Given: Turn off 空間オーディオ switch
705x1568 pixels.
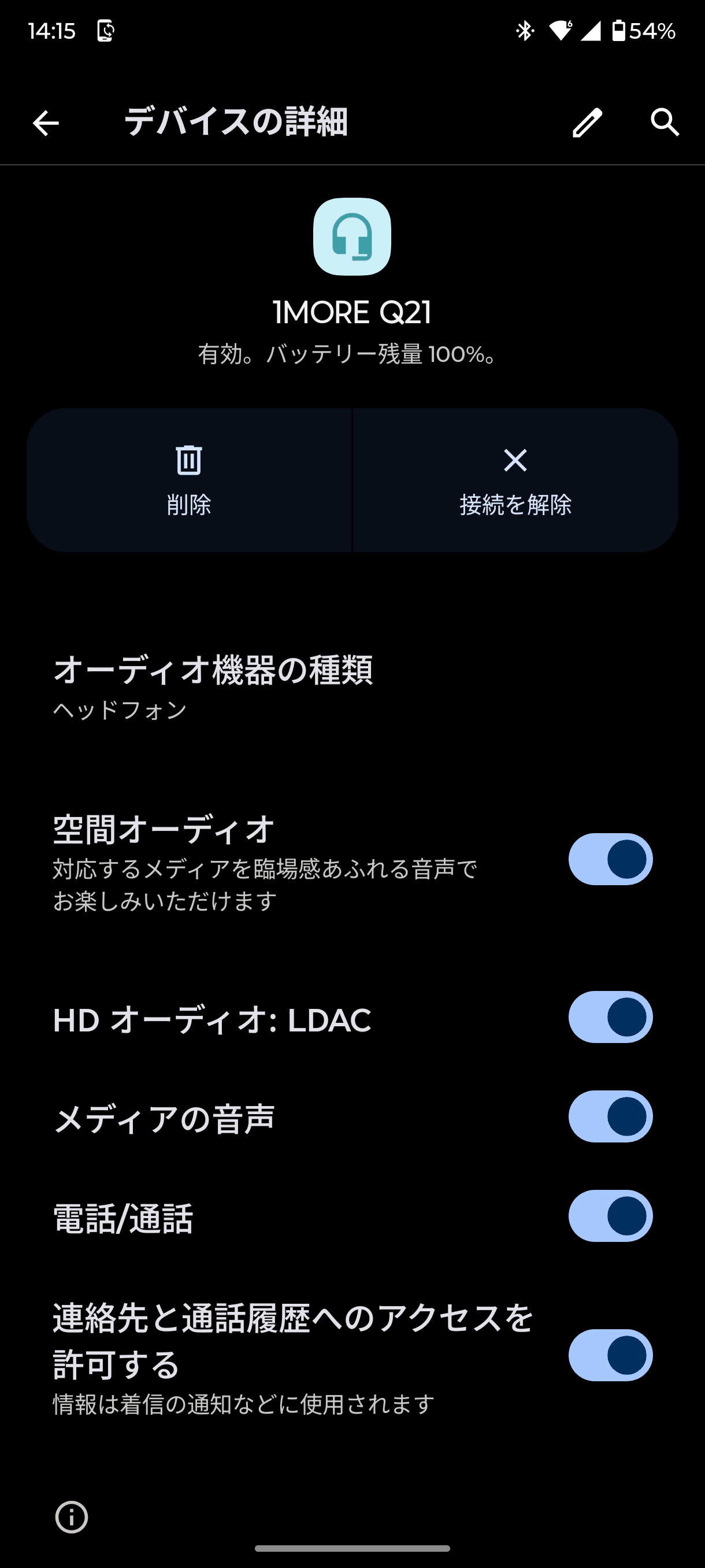Looking at the screenshot, I should click(610, 859).
